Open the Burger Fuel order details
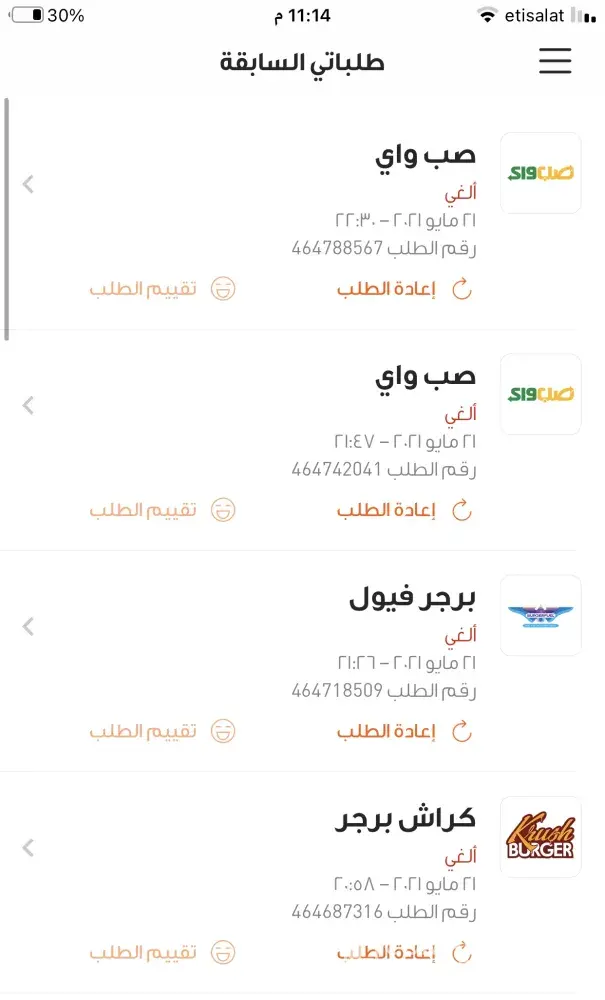 pyautogui.click(x=28, y=627)
